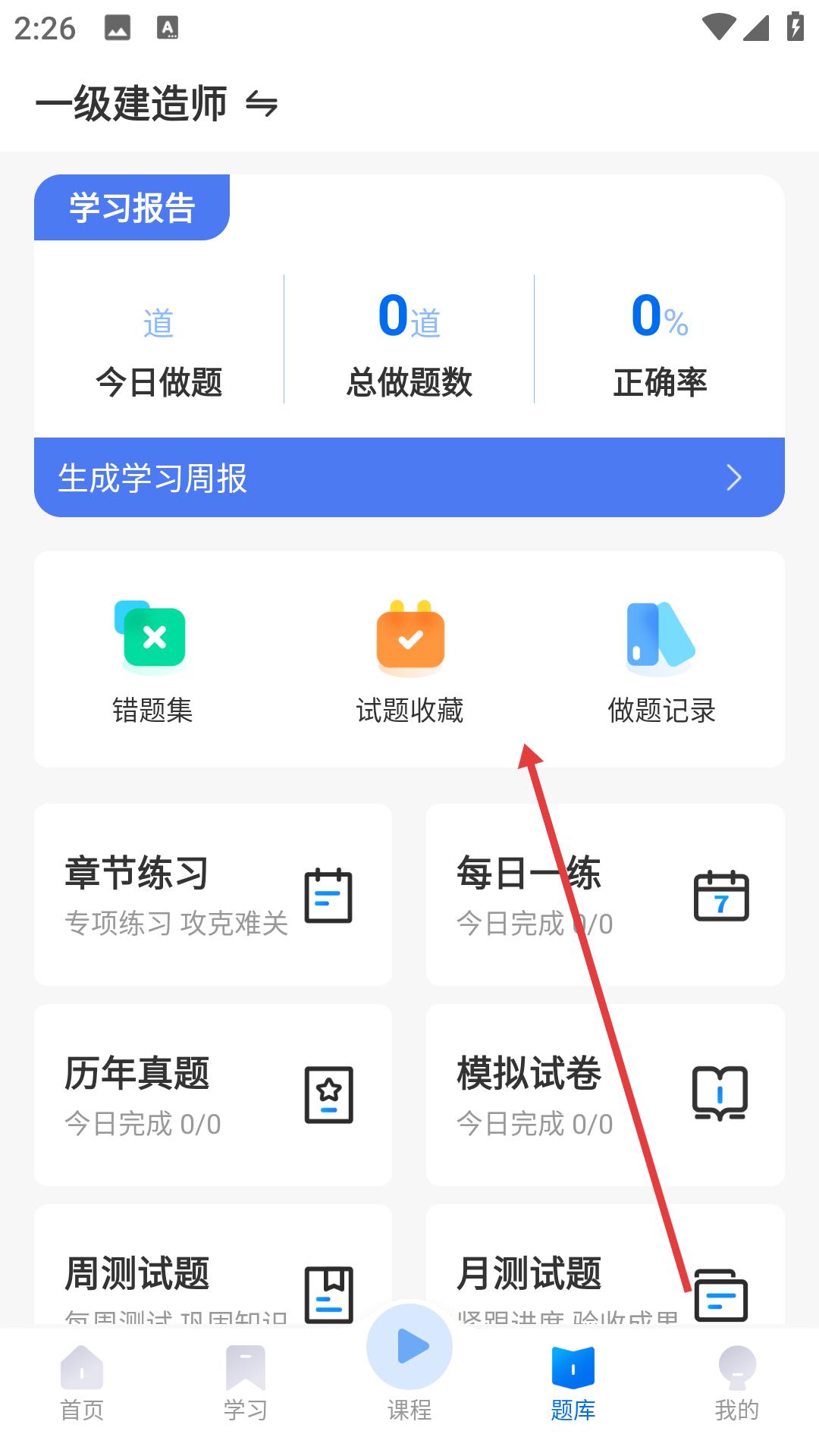Viewport: 819px width, 1456px height.
Task: Open the 月测试题 monthly test card
Action: [605, 1274]
